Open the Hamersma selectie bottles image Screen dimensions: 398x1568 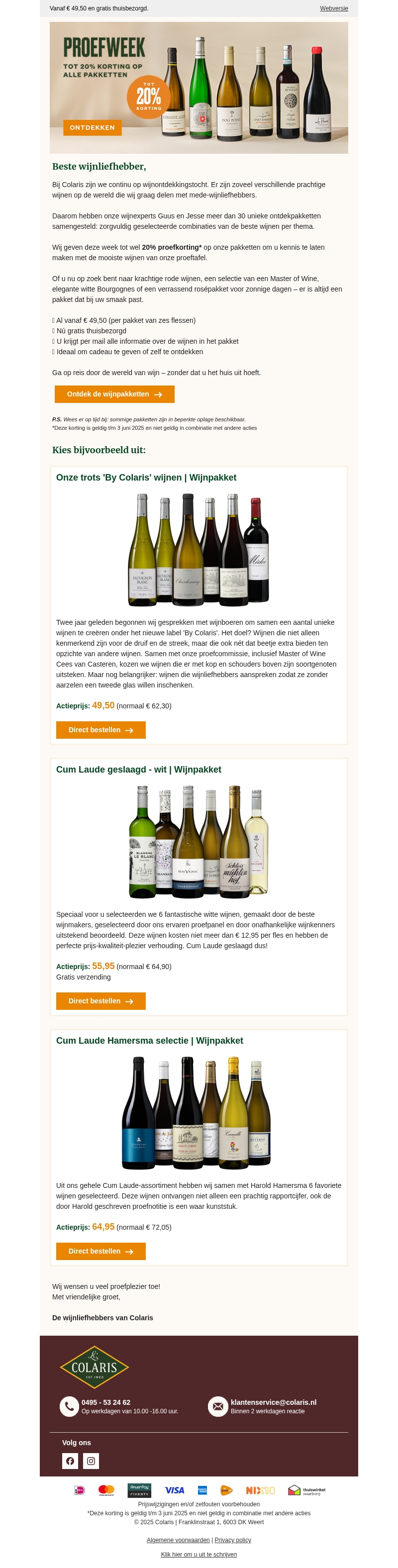(x=199, y=1113)
